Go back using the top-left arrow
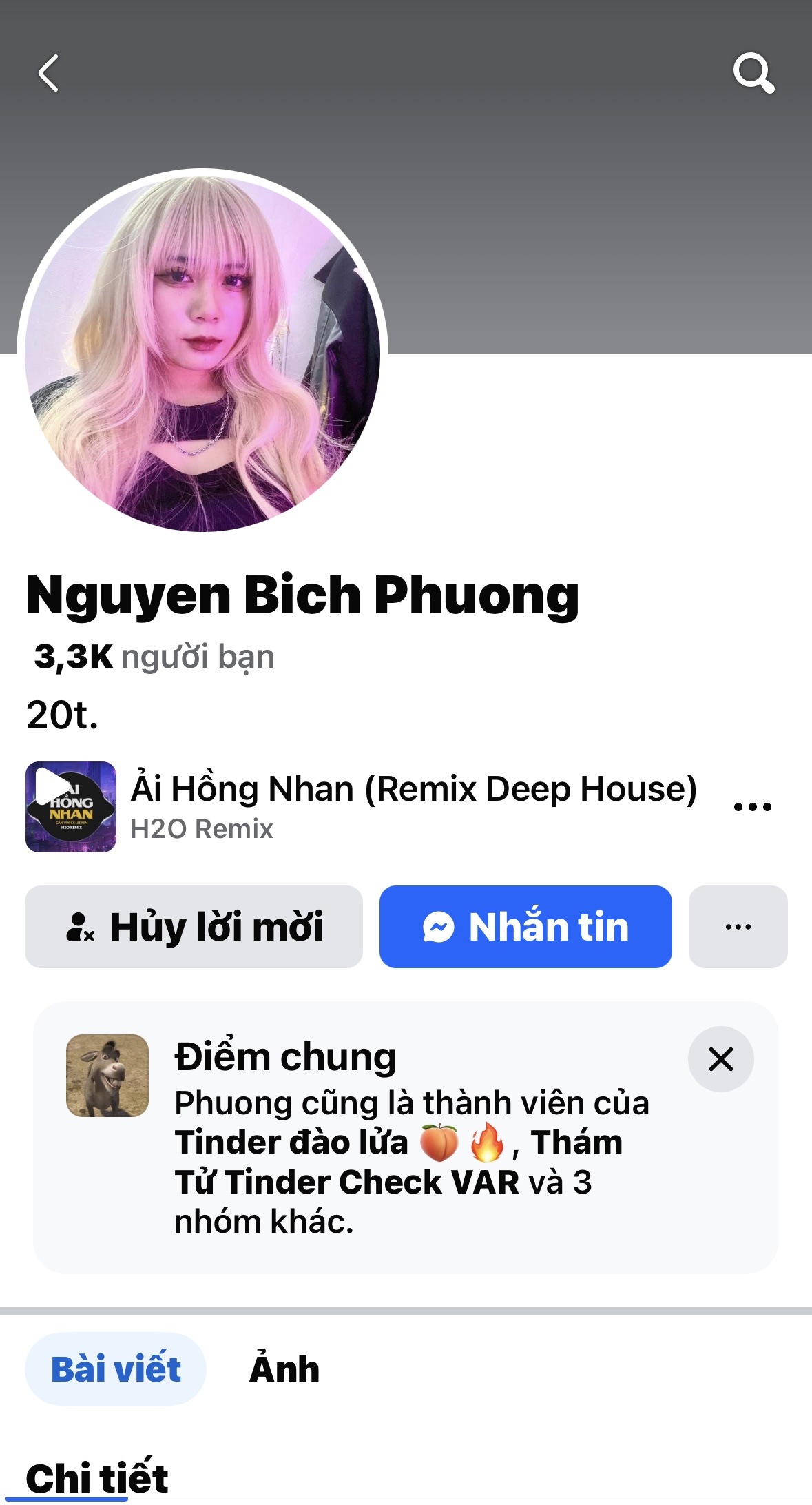The height and width of the screenshot is (1505, 812). pos(48,74)
